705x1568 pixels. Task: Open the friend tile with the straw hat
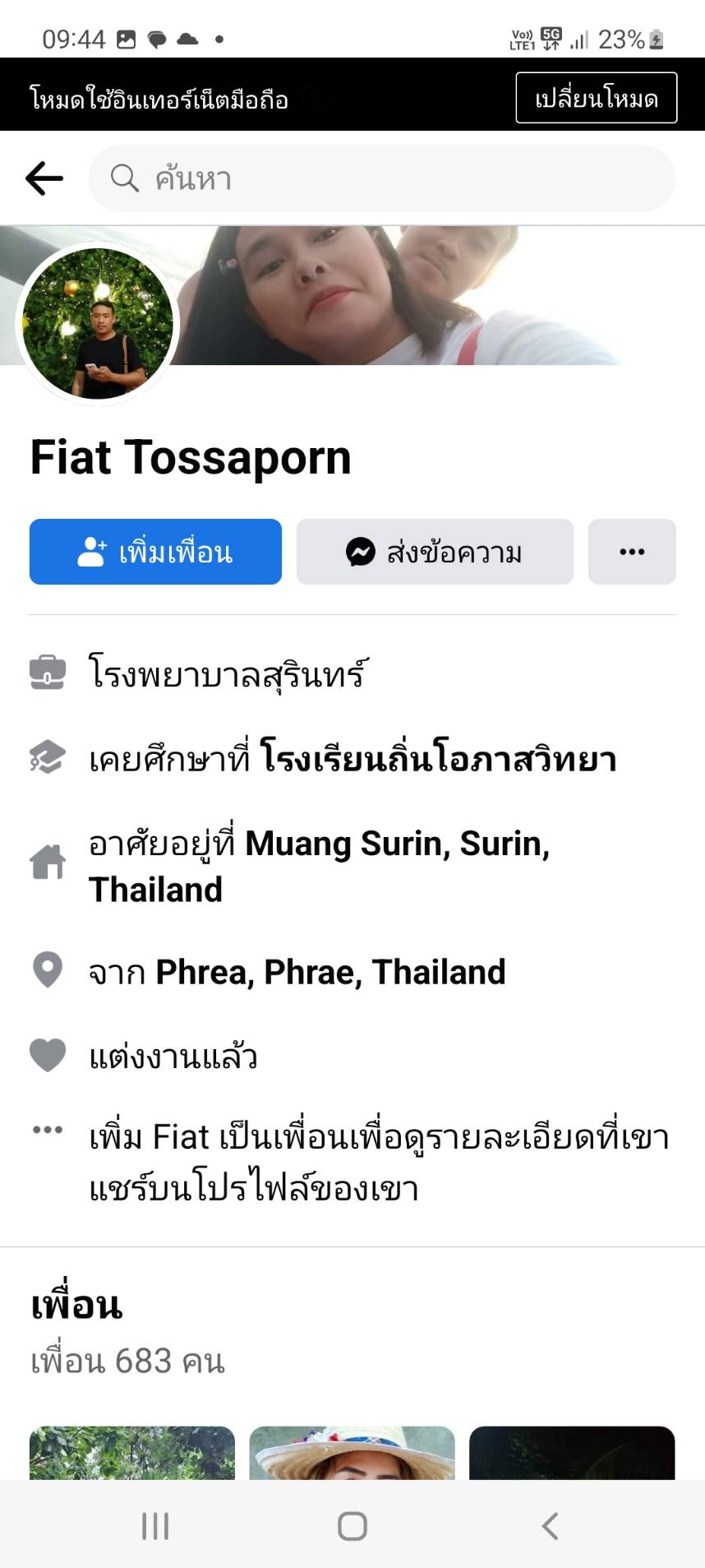tap(352, 1452)
